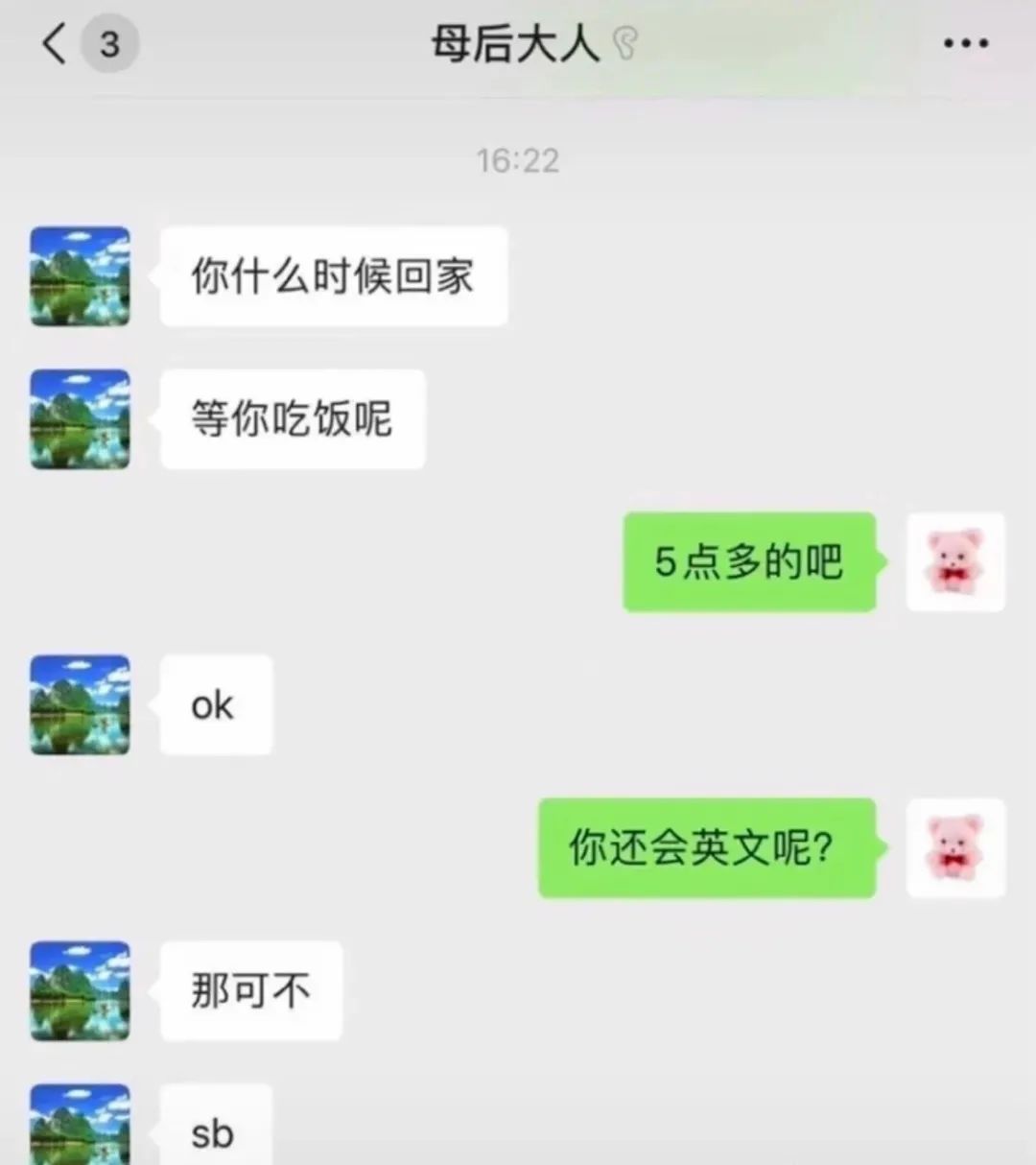Screen dimensions: 1036x1165
Task: Open the chat info overflow menu
Action: [x=965, y=44]
